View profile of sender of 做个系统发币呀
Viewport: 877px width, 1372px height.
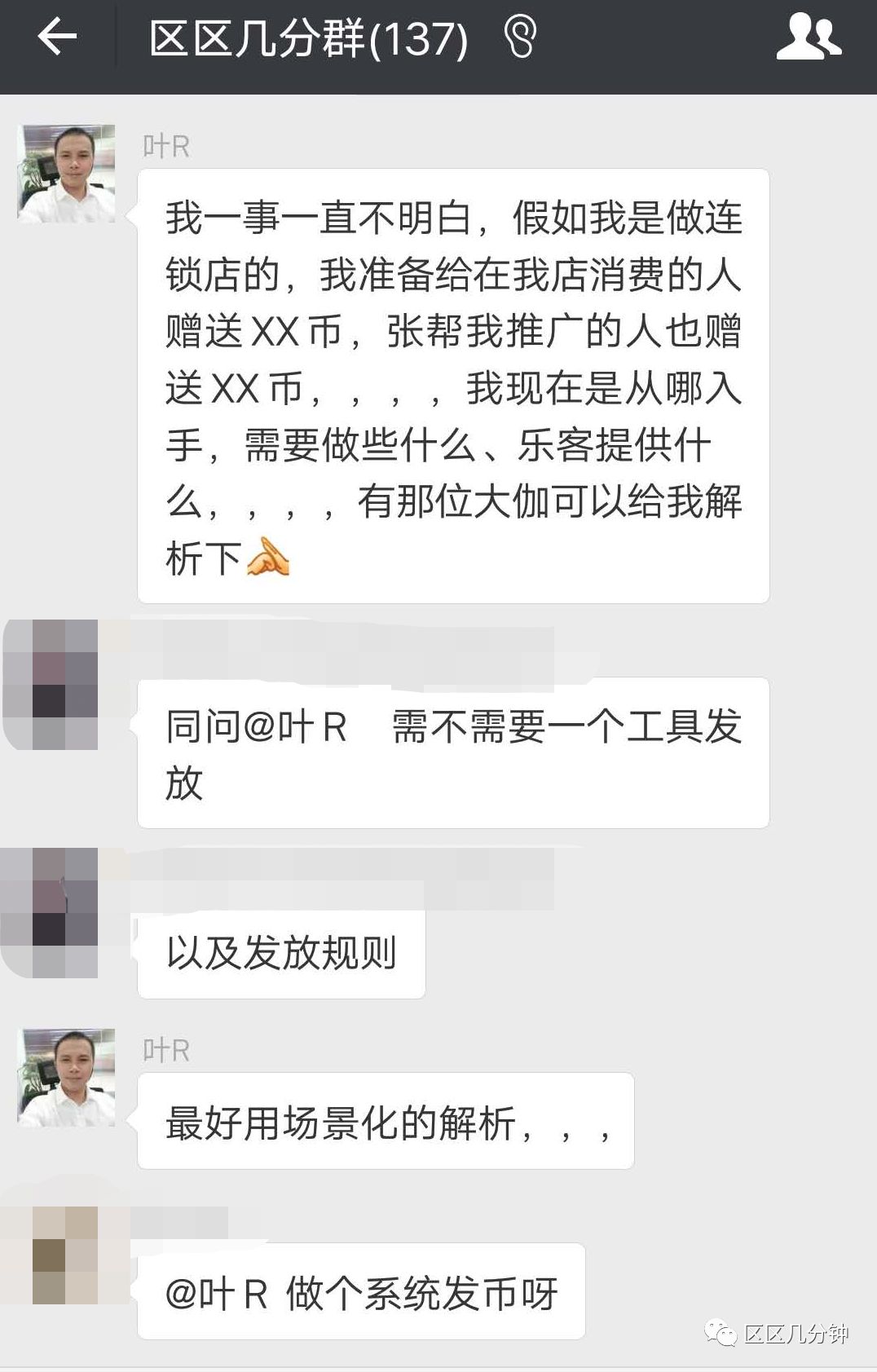pos(65,1255)
